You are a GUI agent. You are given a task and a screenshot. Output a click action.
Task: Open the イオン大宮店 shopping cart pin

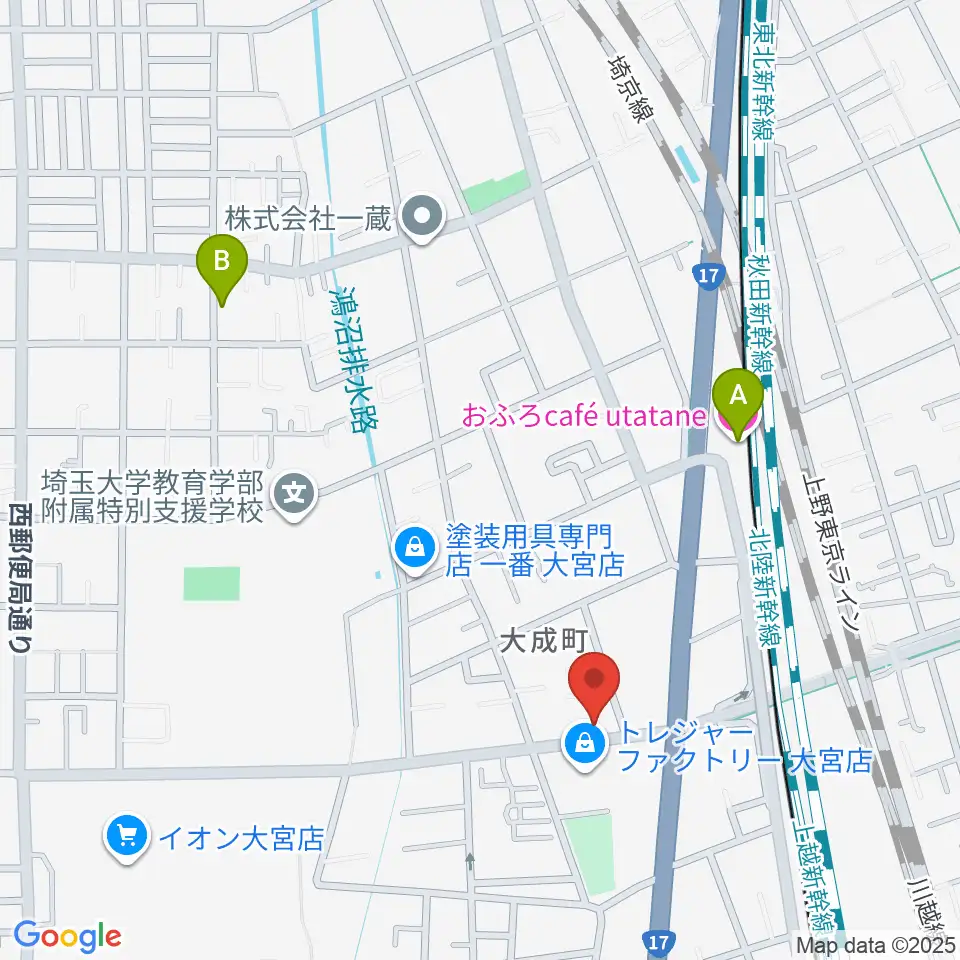(x=127, y=837)
